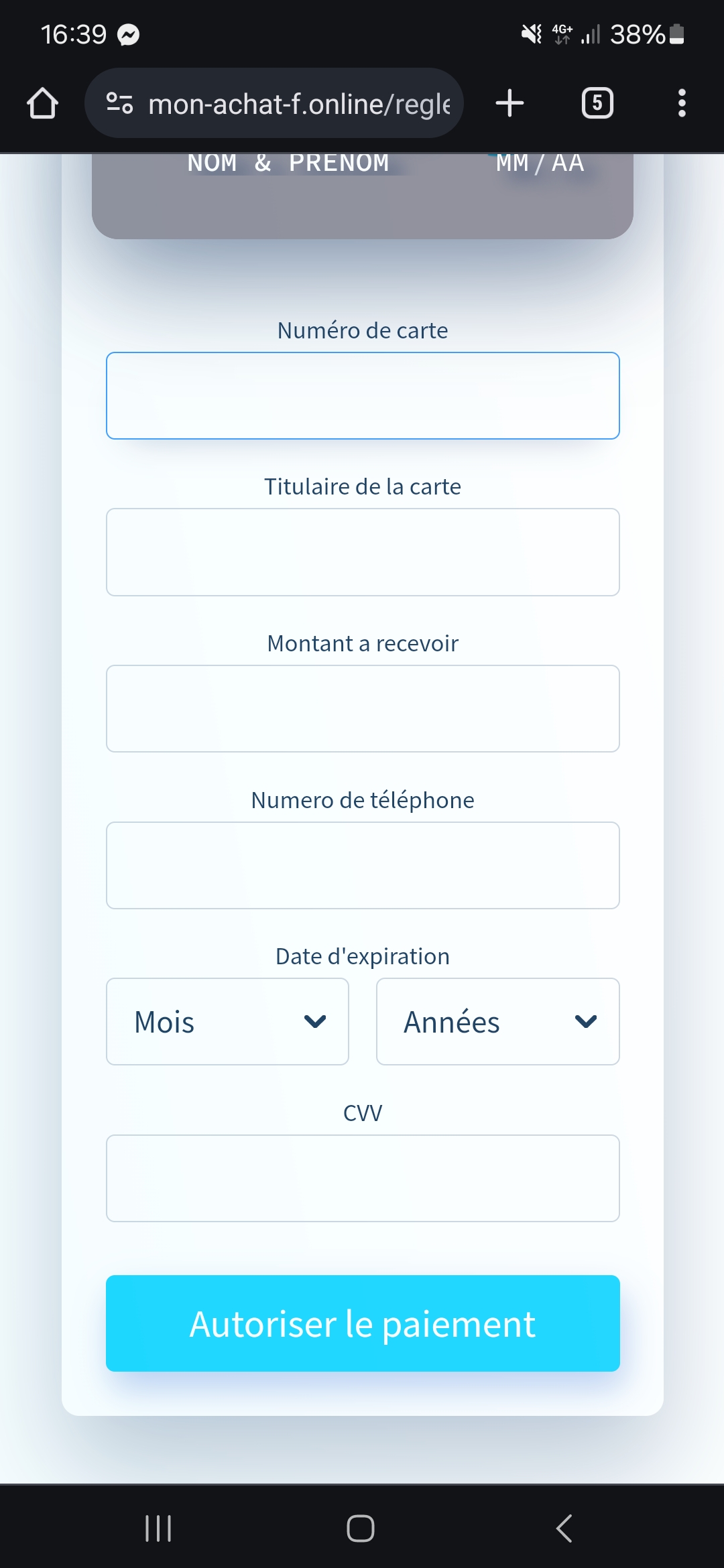724x1568 pixels.
Task: Go back with the system back button
Action: [x=564, y=1528]
